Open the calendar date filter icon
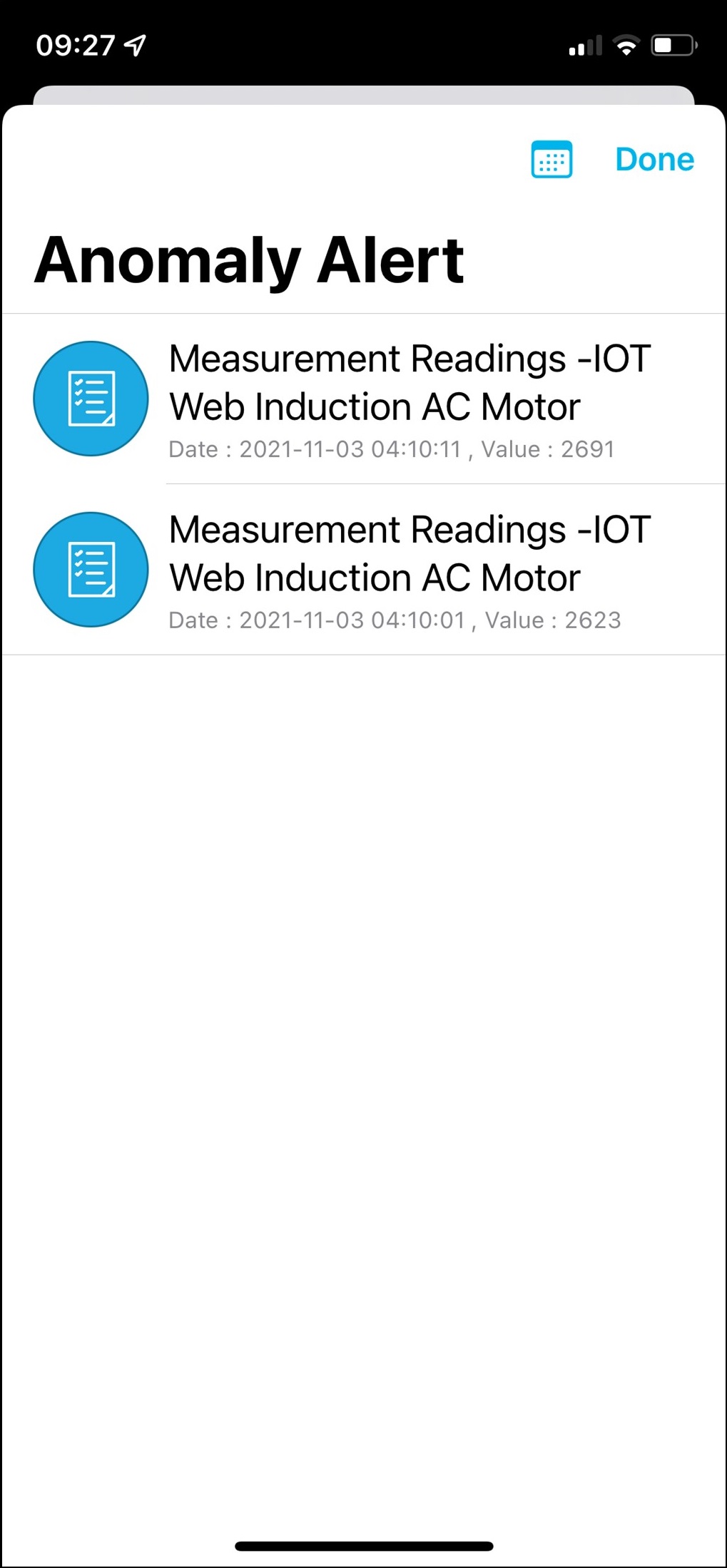727x1568 pixels. [551, 160]
